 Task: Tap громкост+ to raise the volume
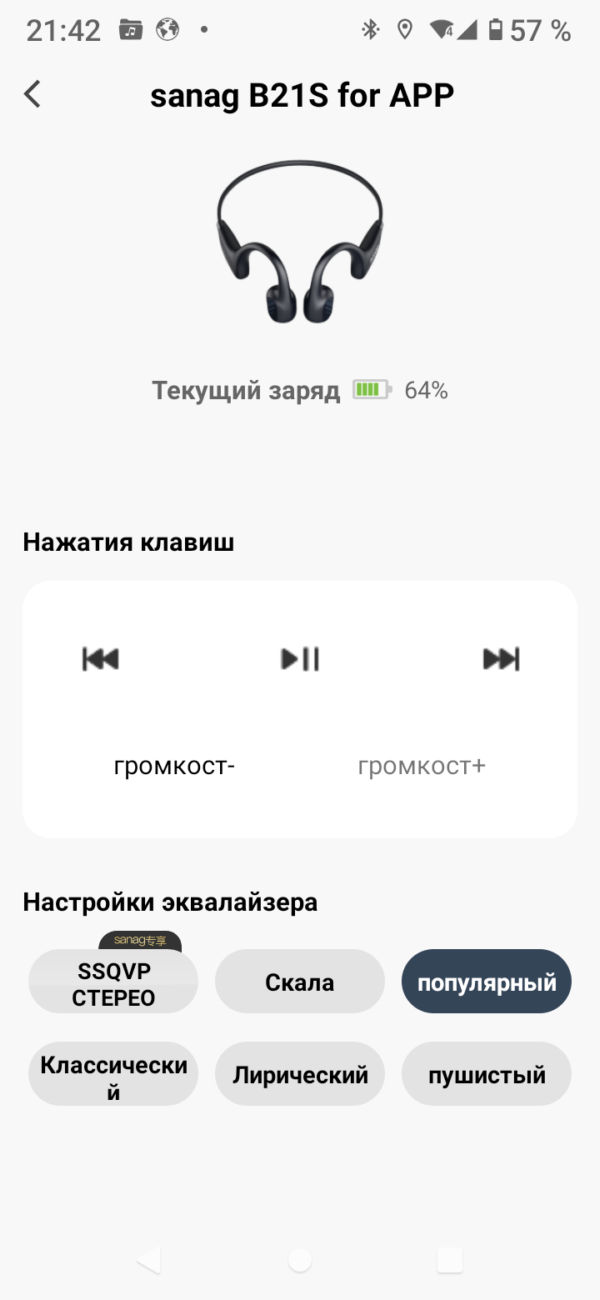coord(421,767)
